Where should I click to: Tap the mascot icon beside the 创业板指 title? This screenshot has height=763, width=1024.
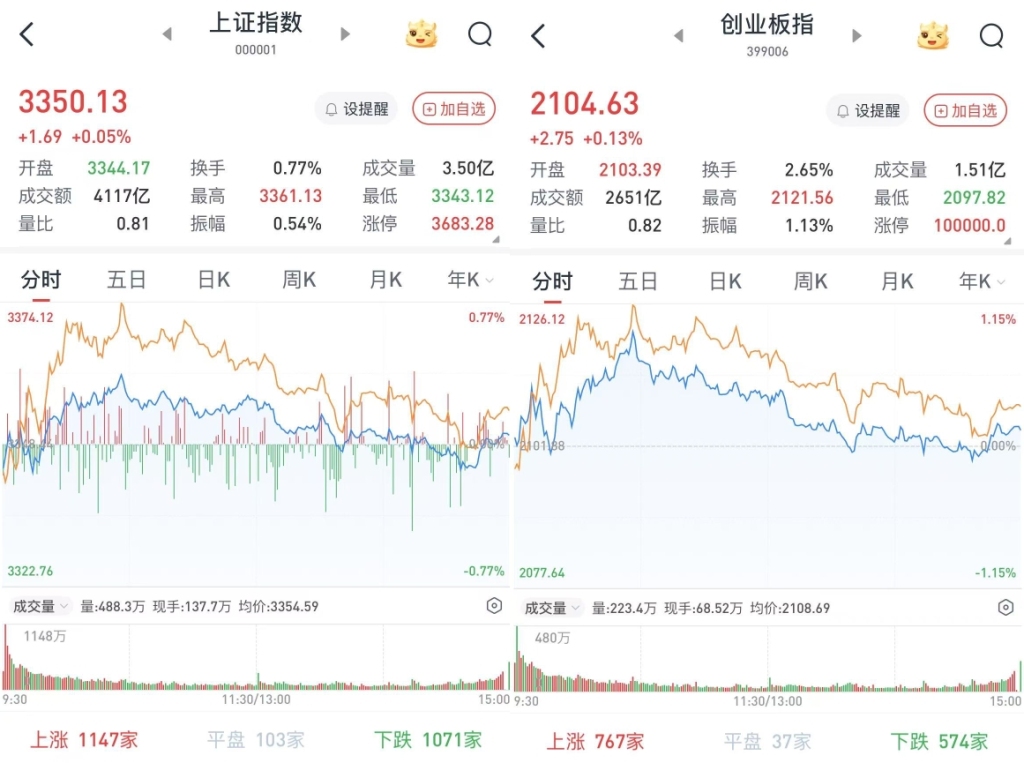coord(932,36)
